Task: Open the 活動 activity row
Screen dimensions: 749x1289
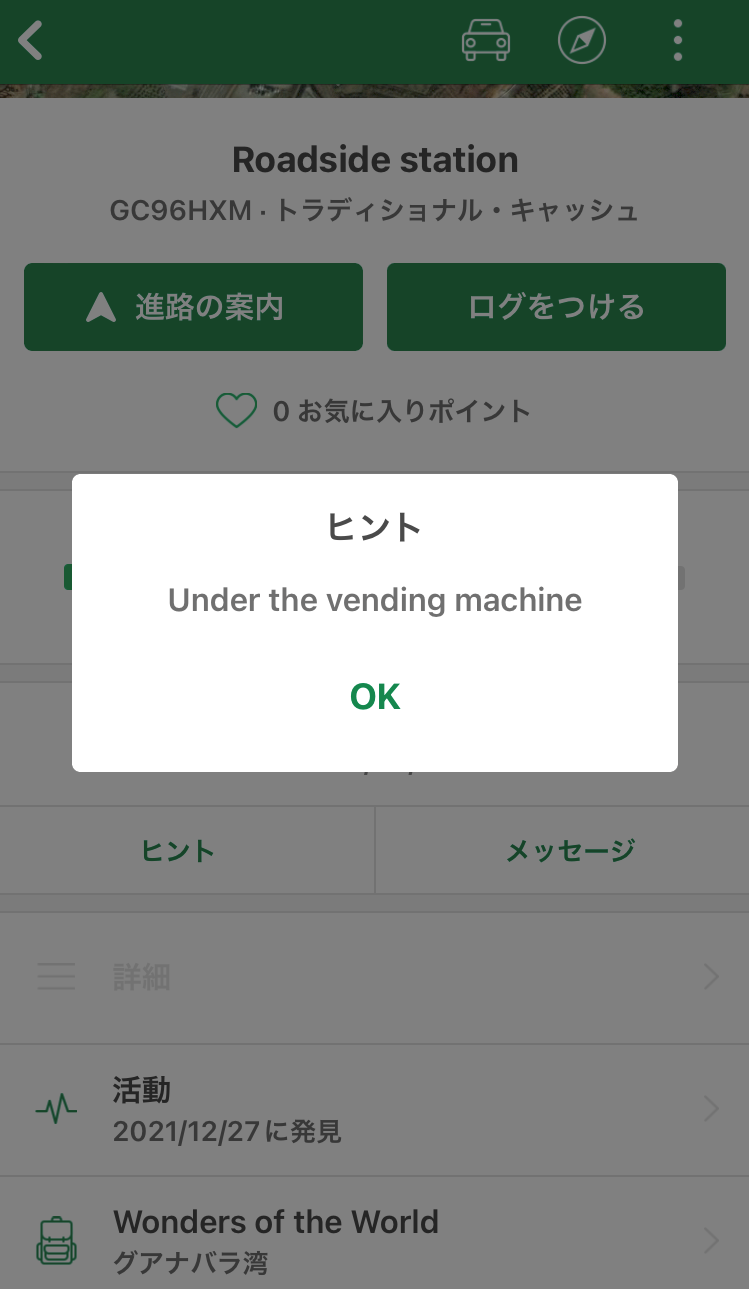Action: (x=374, y=1109)
